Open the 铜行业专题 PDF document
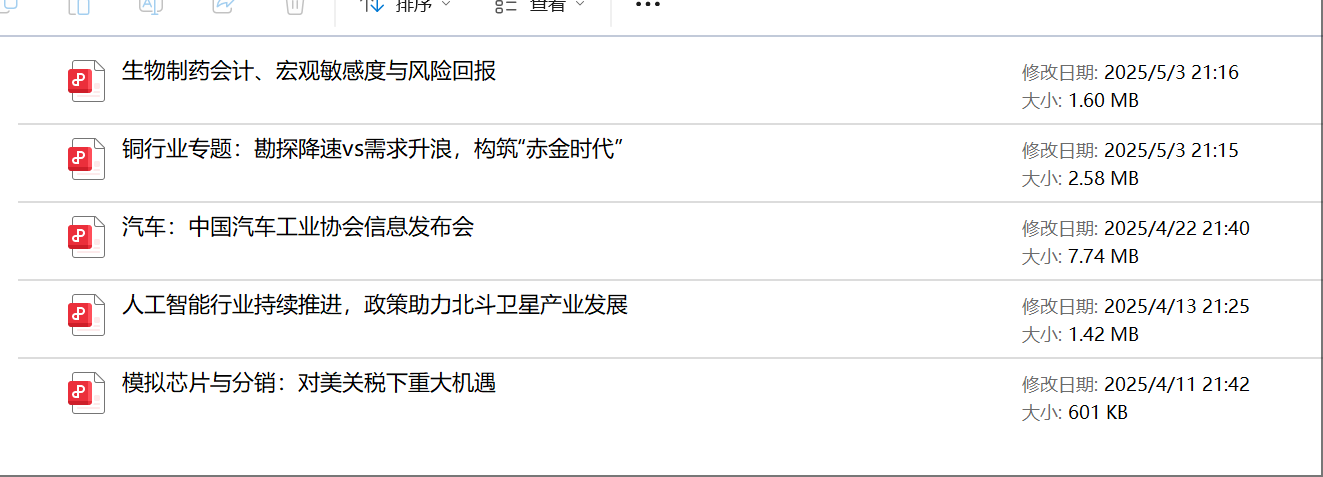 (x=372, y=150)
